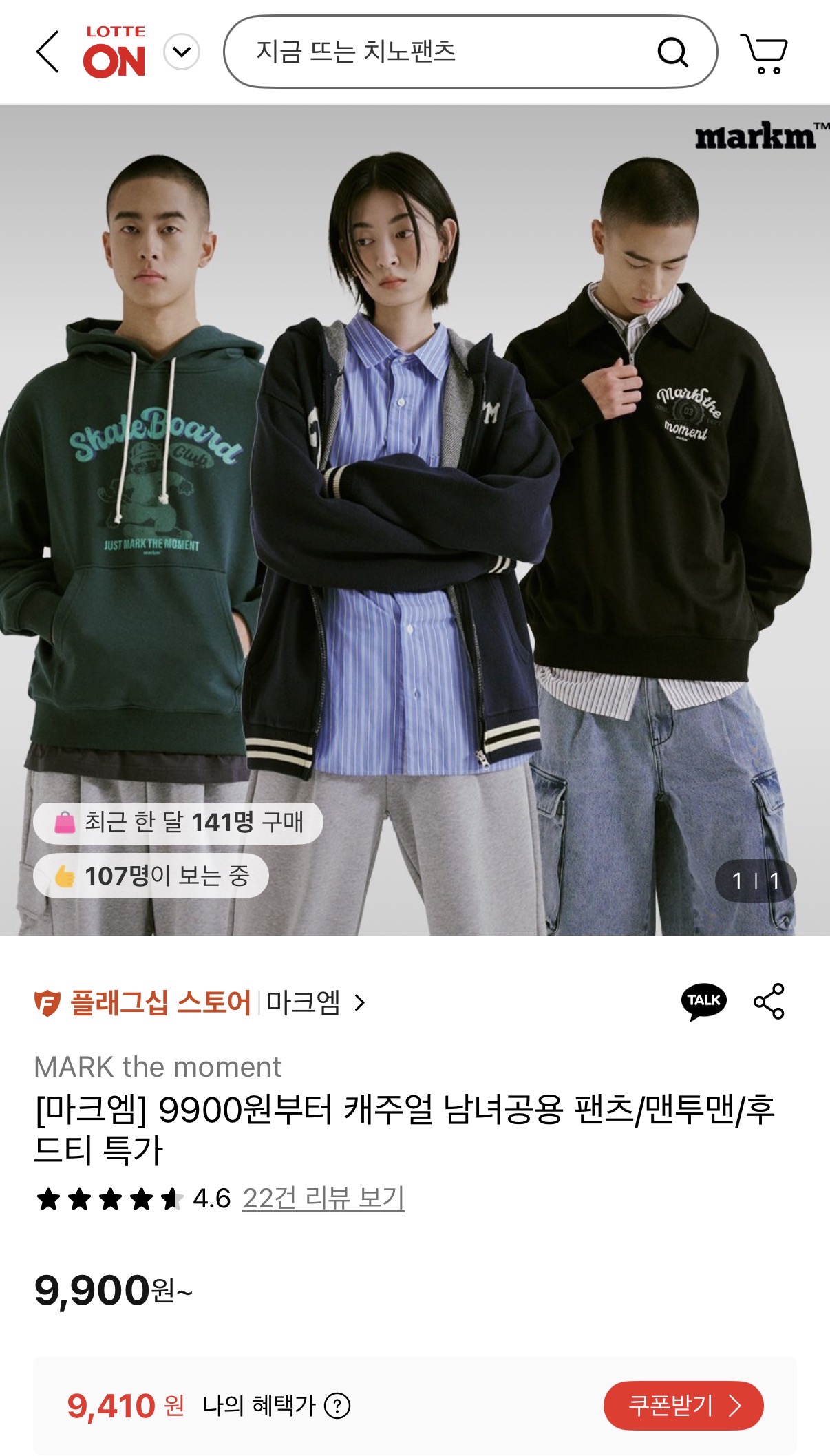Screen dimensions: 830x1456
Task: Expand the dropdown next to Lotte ON
Action: [182, 52]
